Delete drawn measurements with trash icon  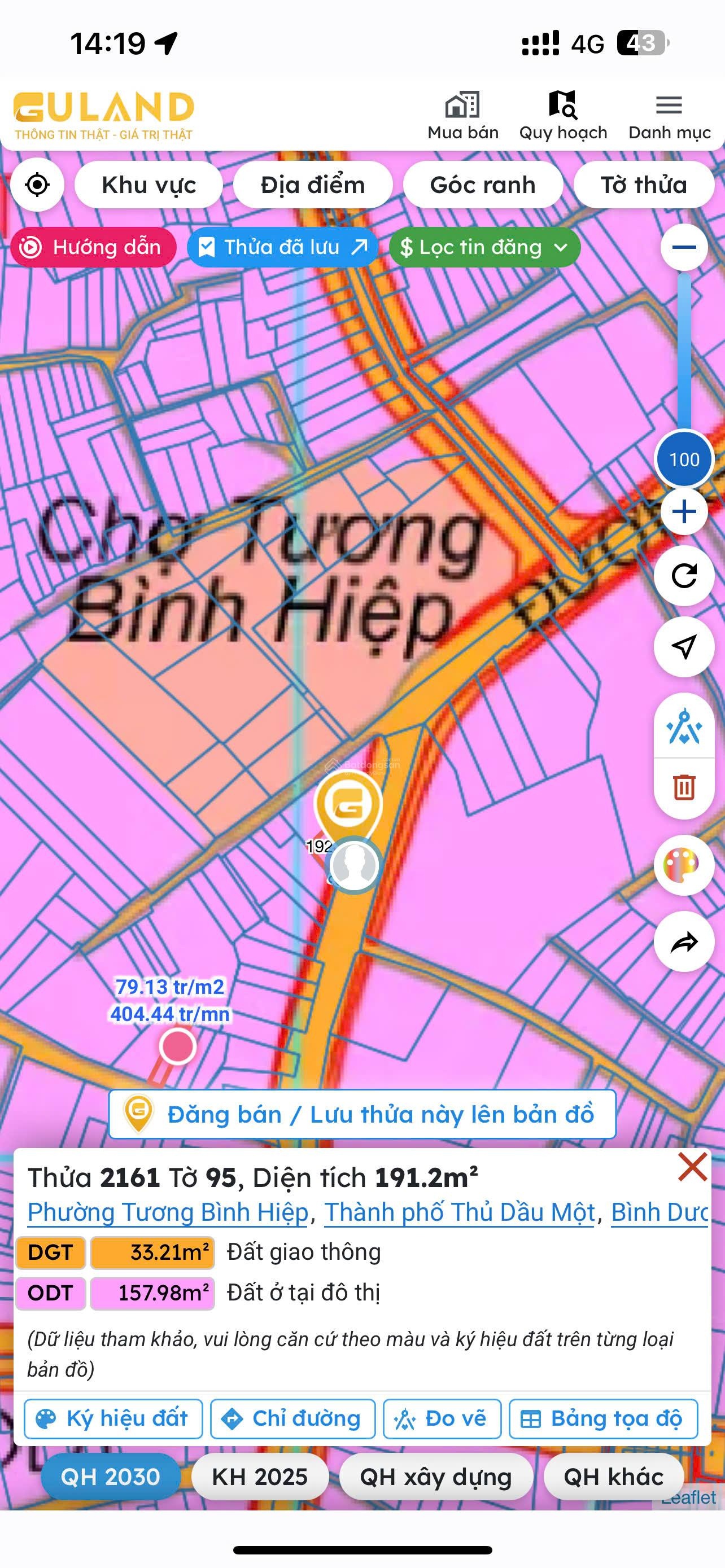click(684, 787)
